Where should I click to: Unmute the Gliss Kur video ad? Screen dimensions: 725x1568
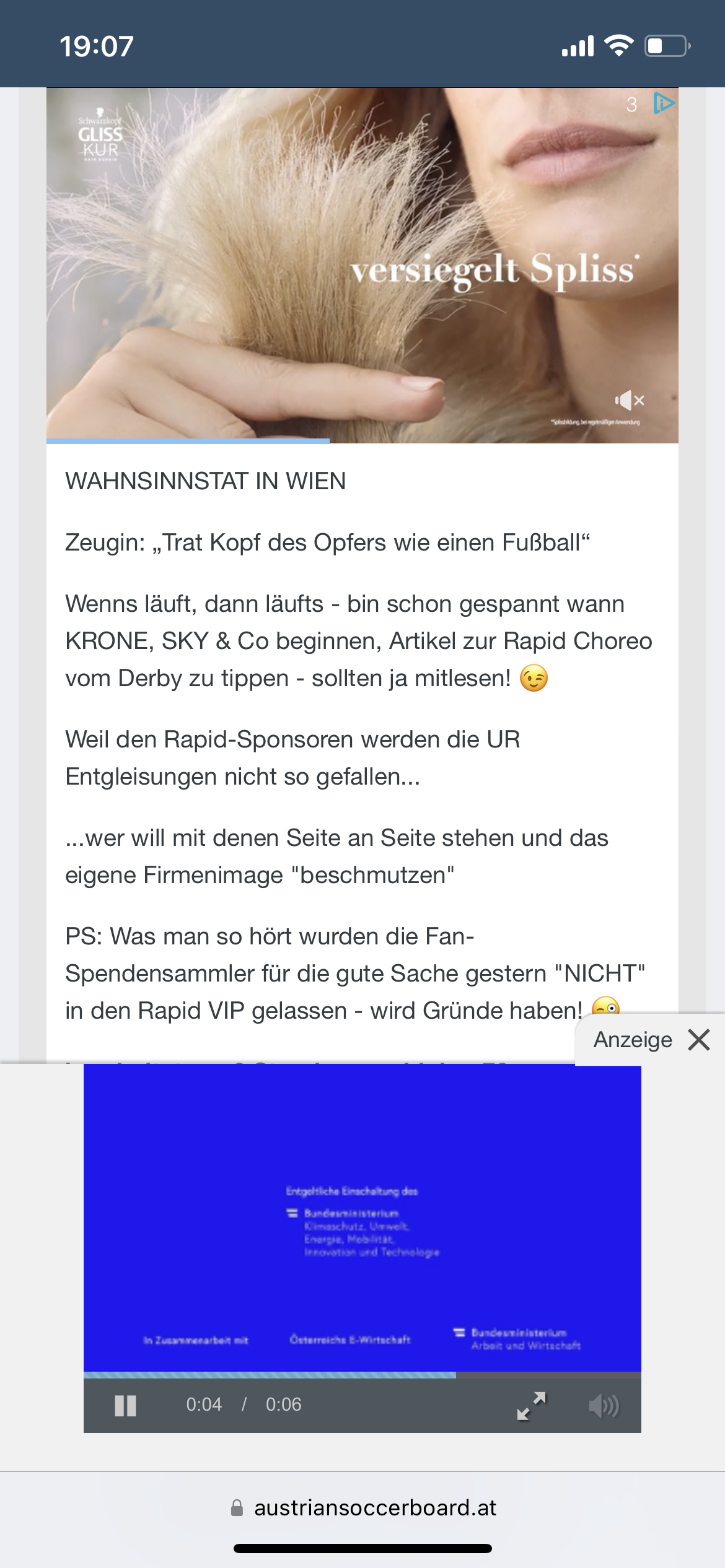click(x=630, y=400)
